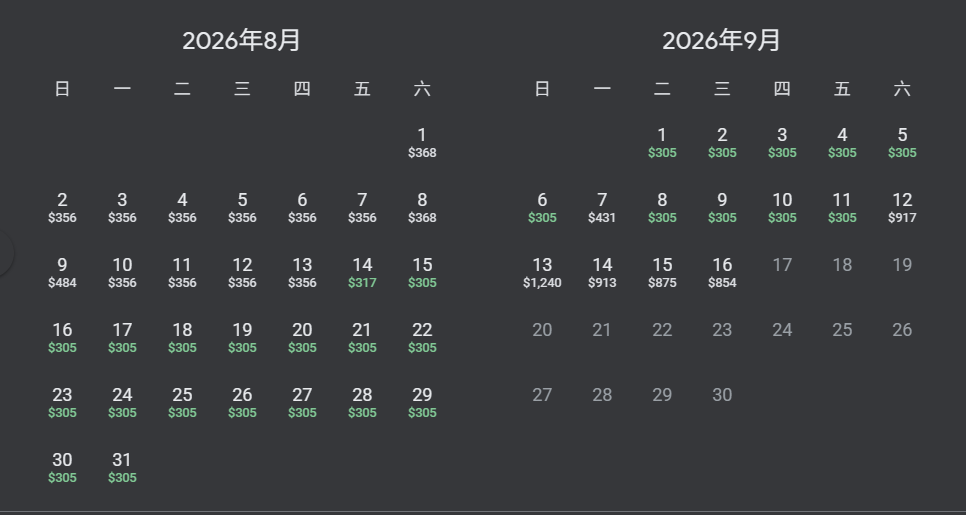The image size is (966, 515).
Task: Choose August 31 as the date
Action: pos(122,467)
